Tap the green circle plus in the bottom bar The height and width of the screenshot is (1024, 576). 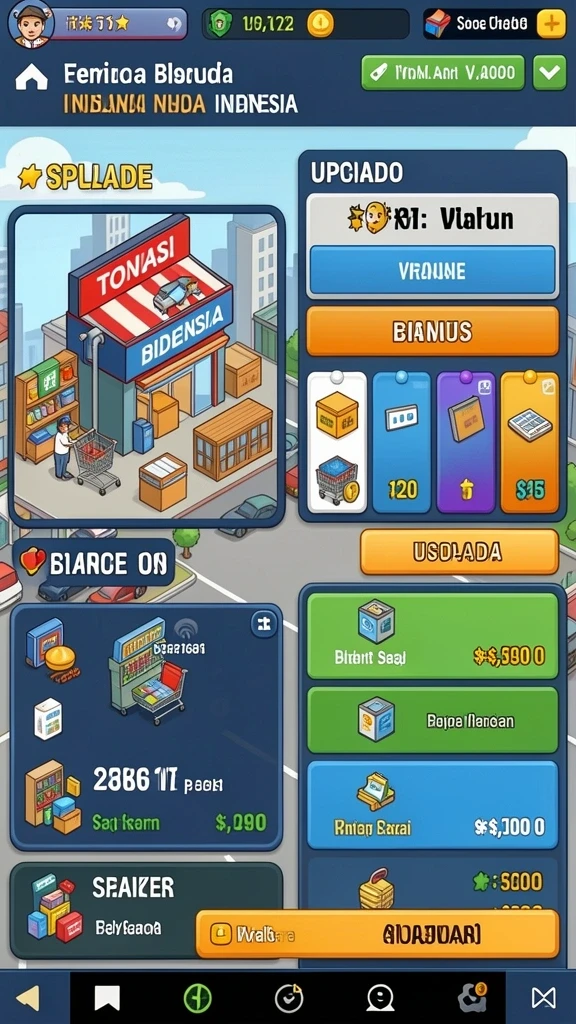pos(198,998)
